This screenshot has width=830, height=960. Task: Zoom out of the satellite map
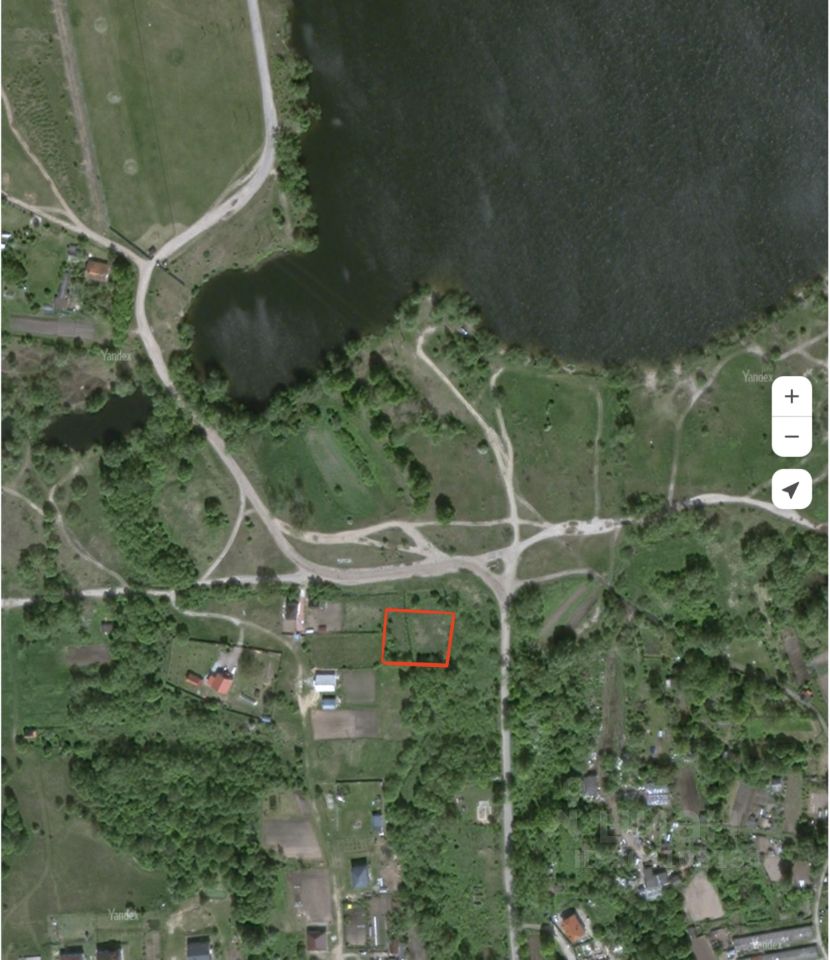point(791,437)
